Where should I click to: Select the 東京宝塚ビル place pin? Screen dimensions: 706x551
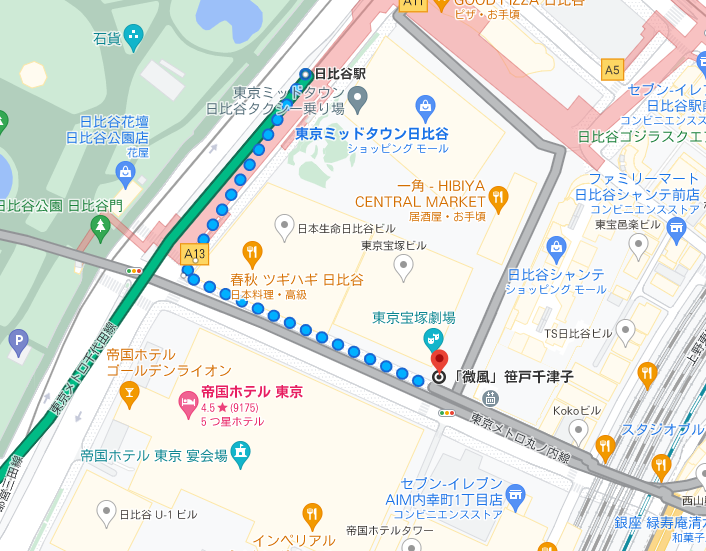(x=404, y=266)
